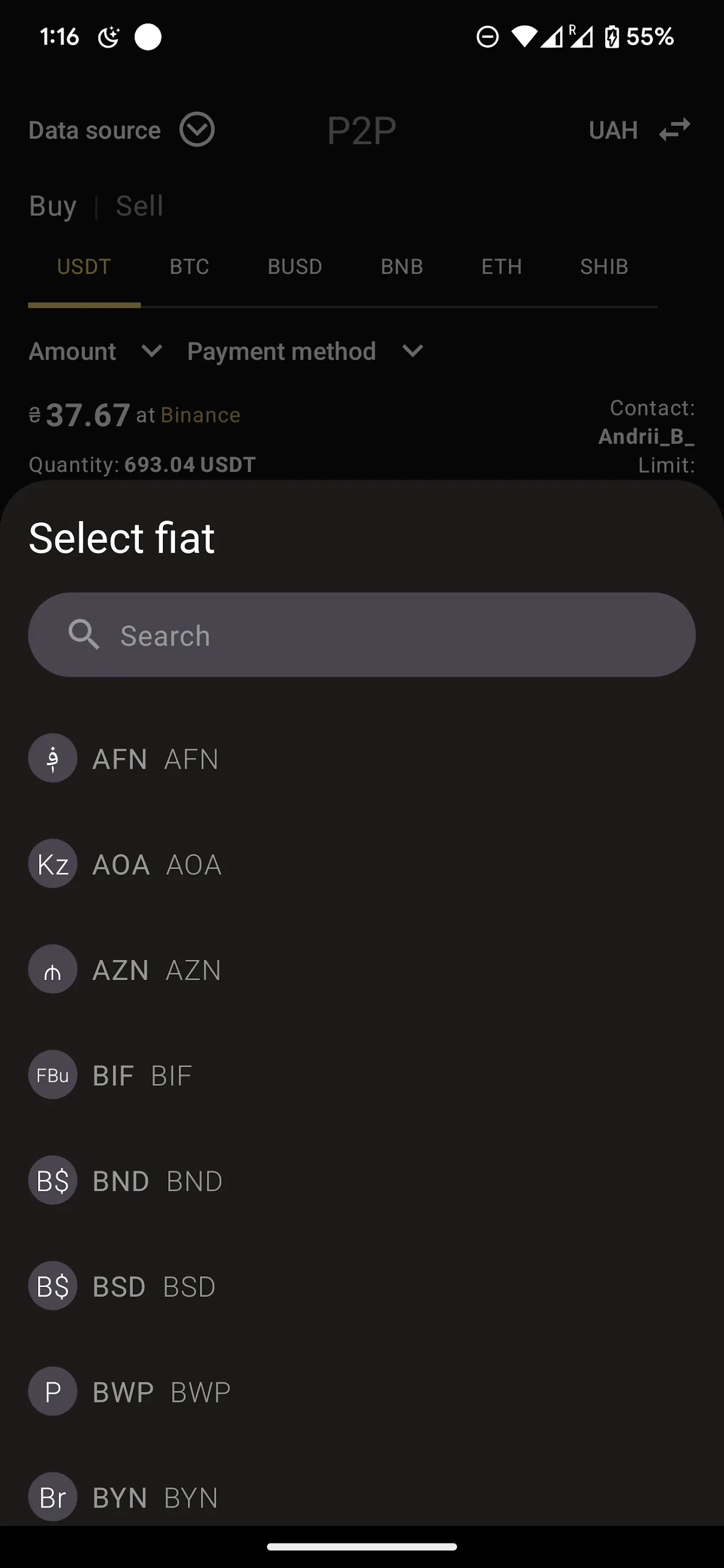Switch to the BTC tab
The width and height of the screenshot is (724, 1568).
click(190, 266)
